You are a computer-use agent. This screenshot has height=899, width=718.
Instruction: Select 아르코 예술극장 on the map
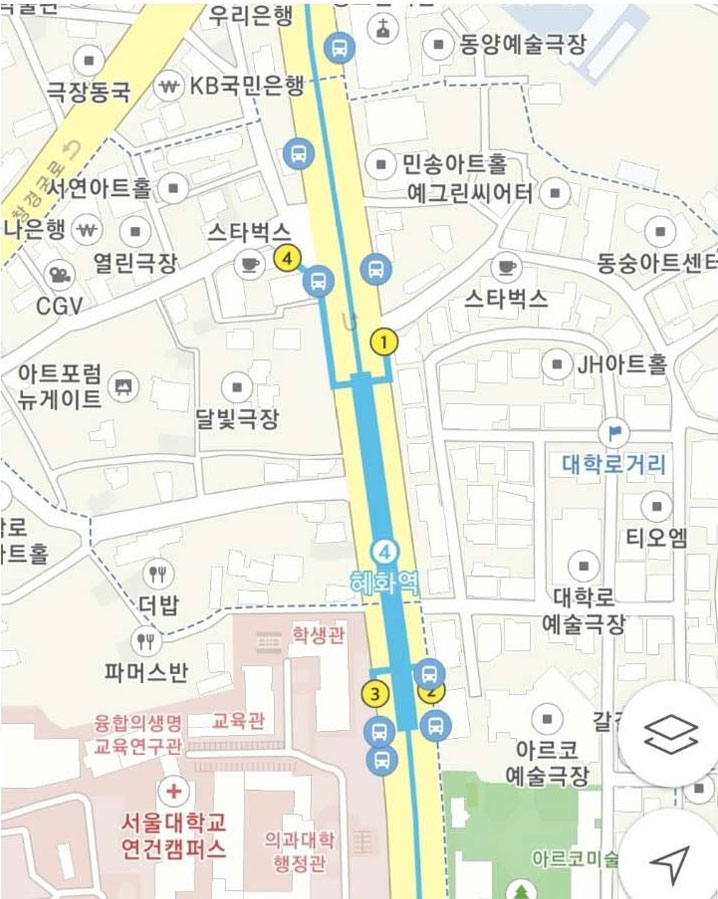pyautogui.click(x=546, y=718)
